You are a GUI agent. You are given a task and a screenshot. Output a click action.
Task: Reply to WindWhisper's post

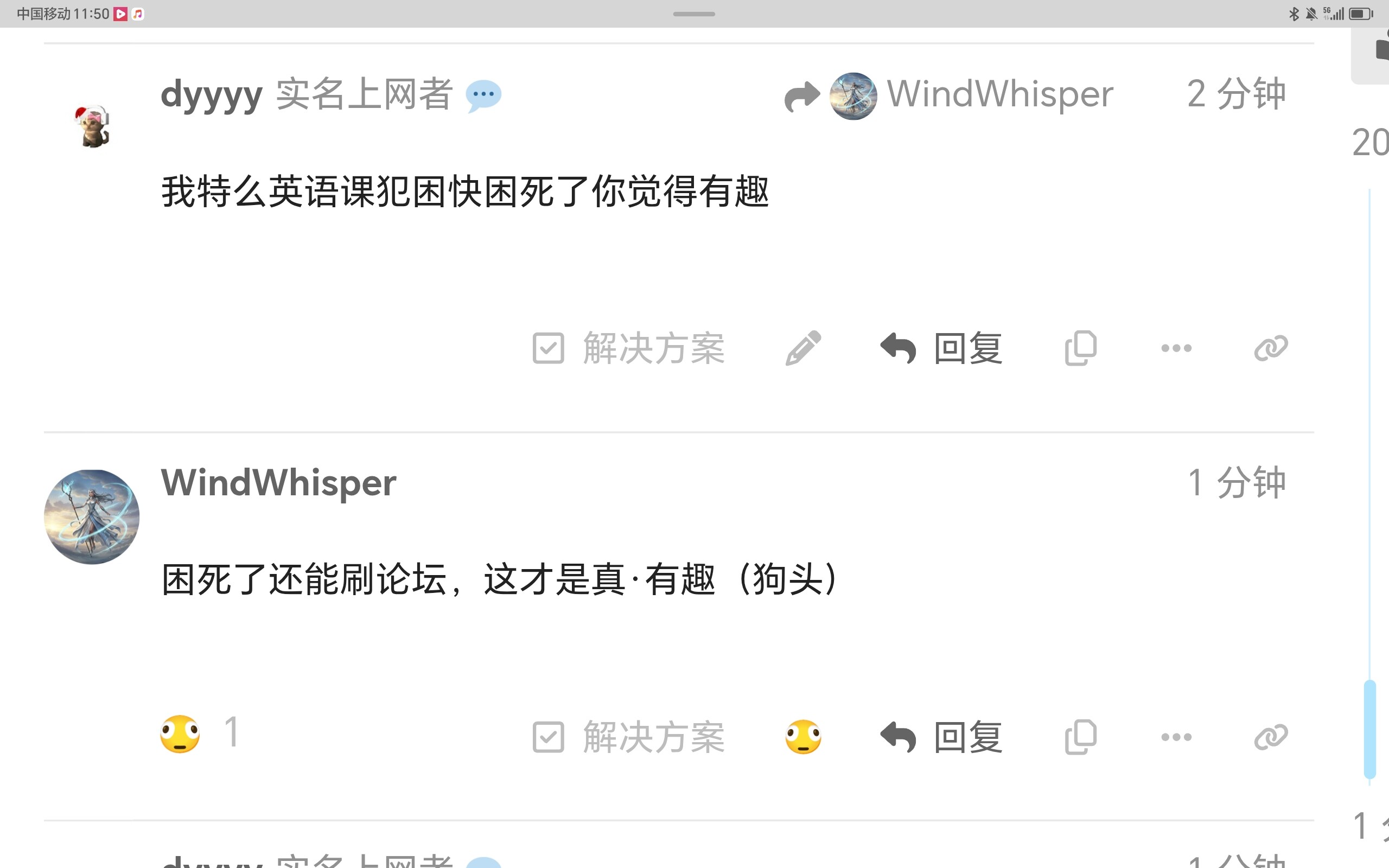coord(941,737)
